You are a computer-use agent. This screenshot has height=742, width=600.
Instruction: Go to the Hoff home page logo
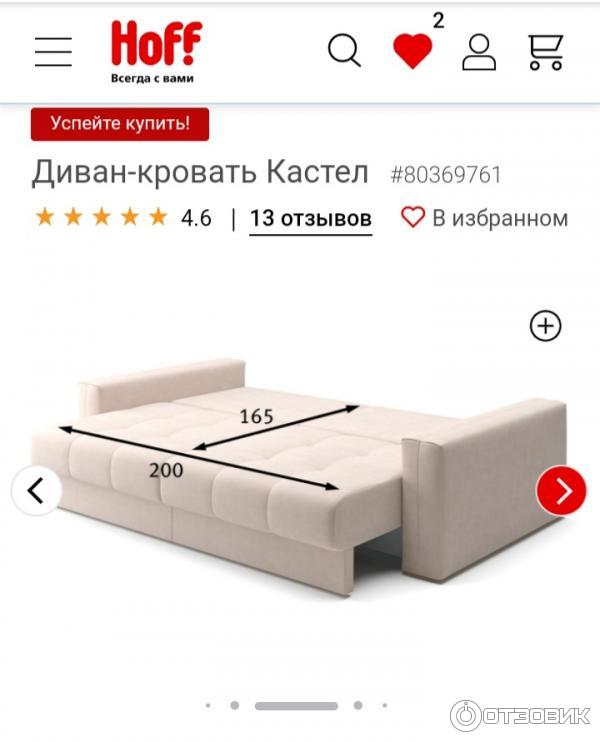(x=155, y=50)
